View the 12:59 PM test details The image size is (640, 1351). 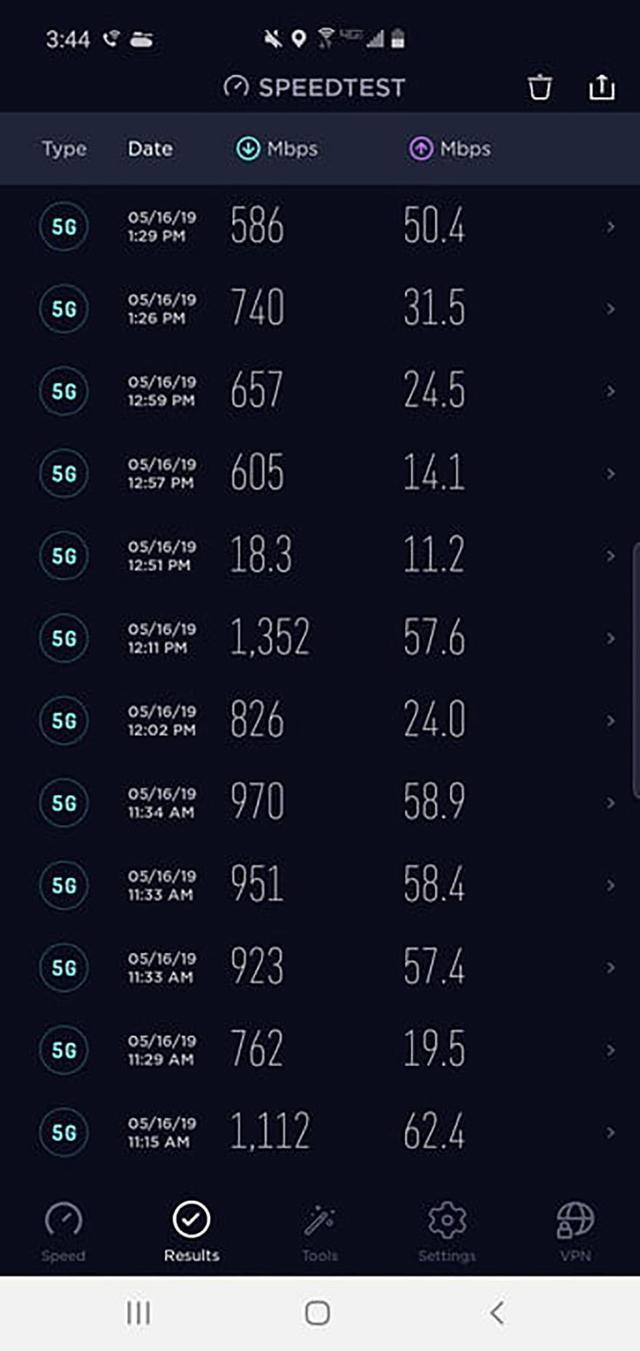(320, 391)
